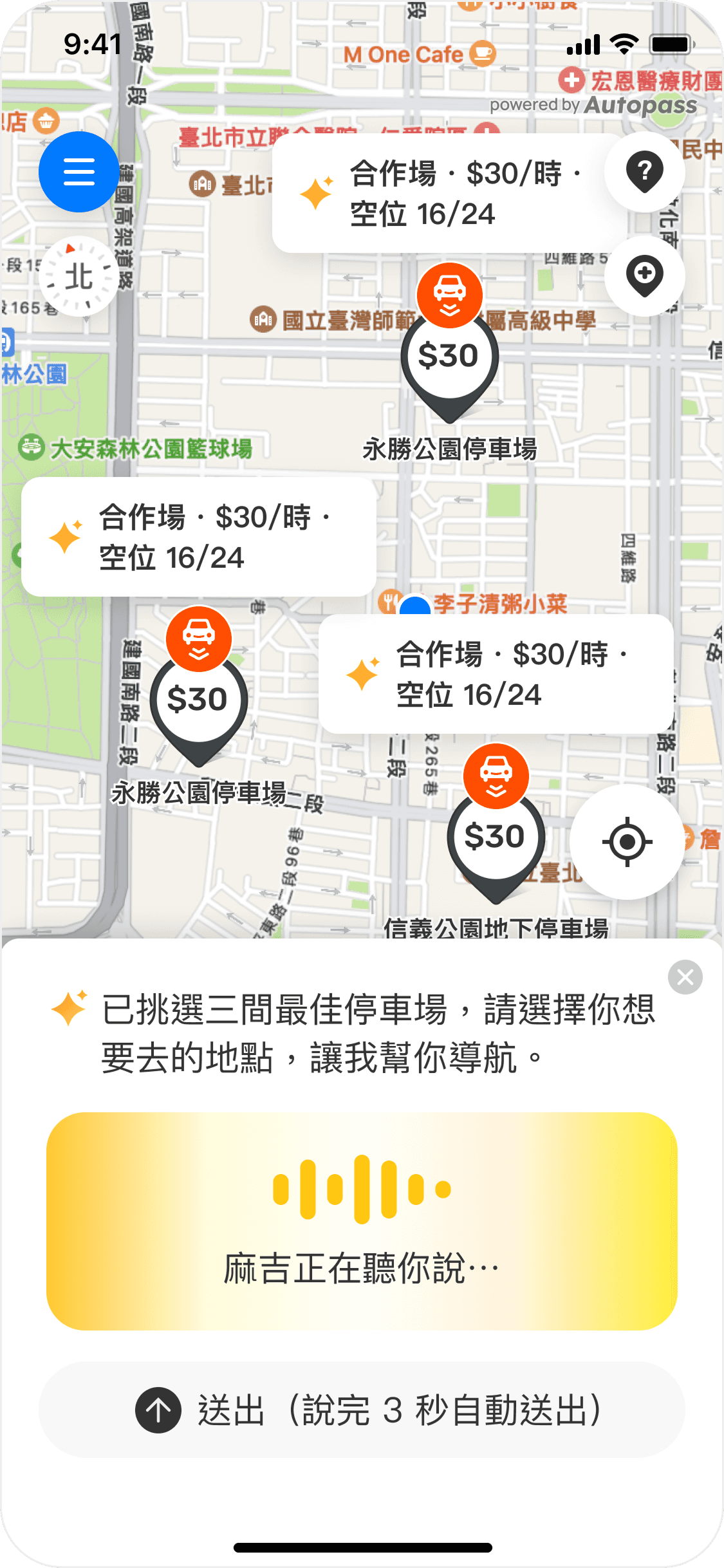Dismiss the parking assistant panel
Screen dimensions: 724x1568
[x=685, y=977]
